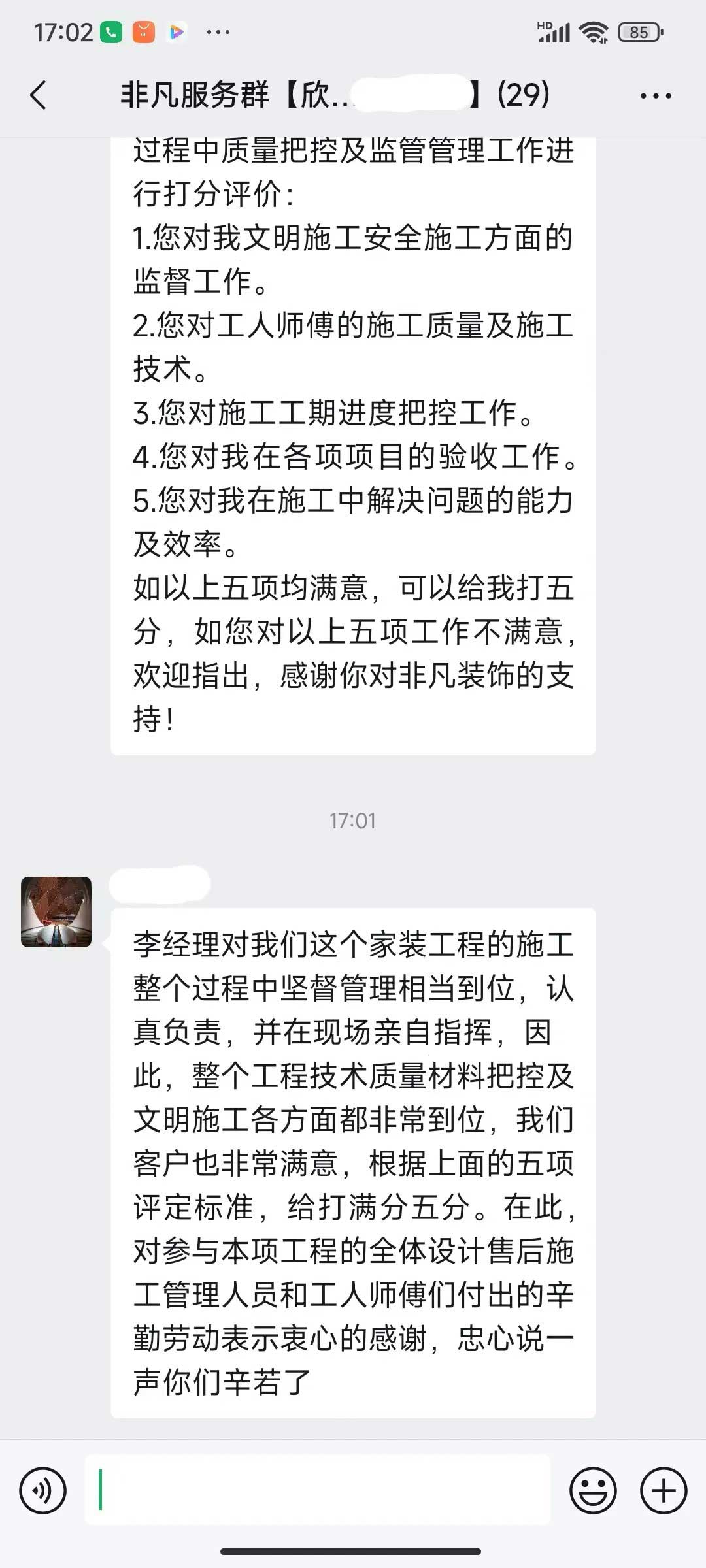Screen dimensions: 706x1568
Task: Open the plus attachment menu
Action: pos(663,1490)
